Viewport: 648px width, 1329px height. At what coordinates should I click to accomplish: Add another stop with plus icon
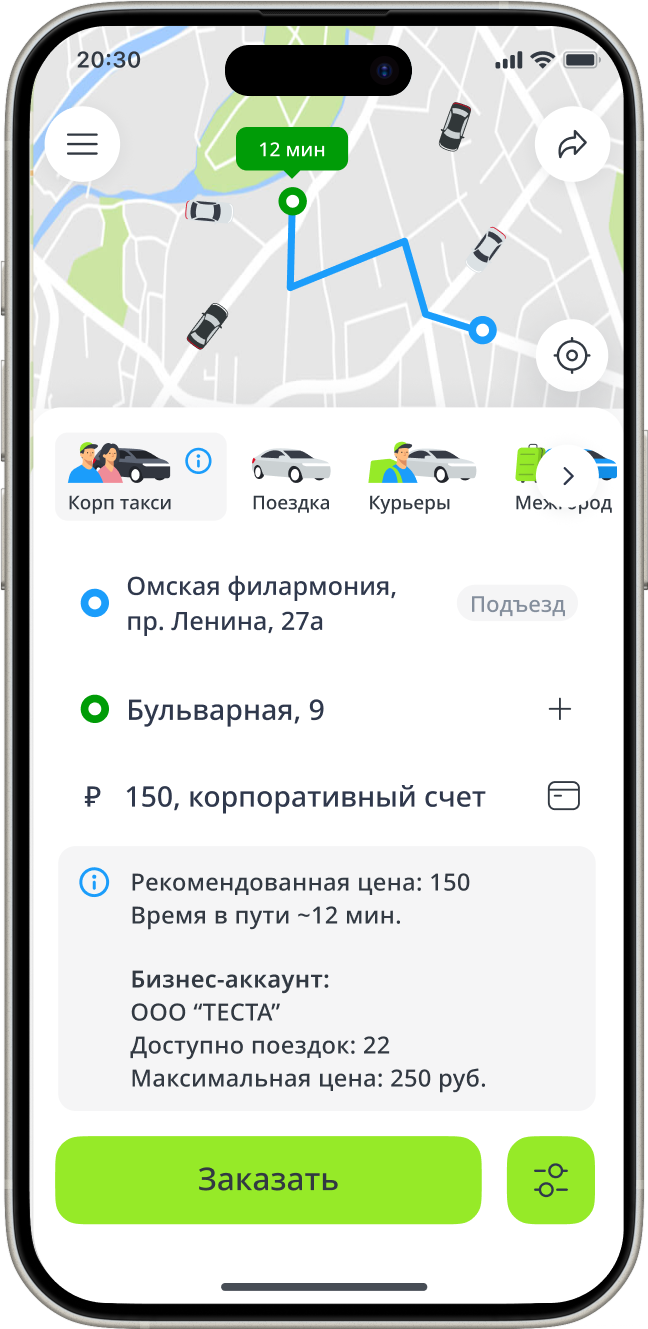pos(560,710)
